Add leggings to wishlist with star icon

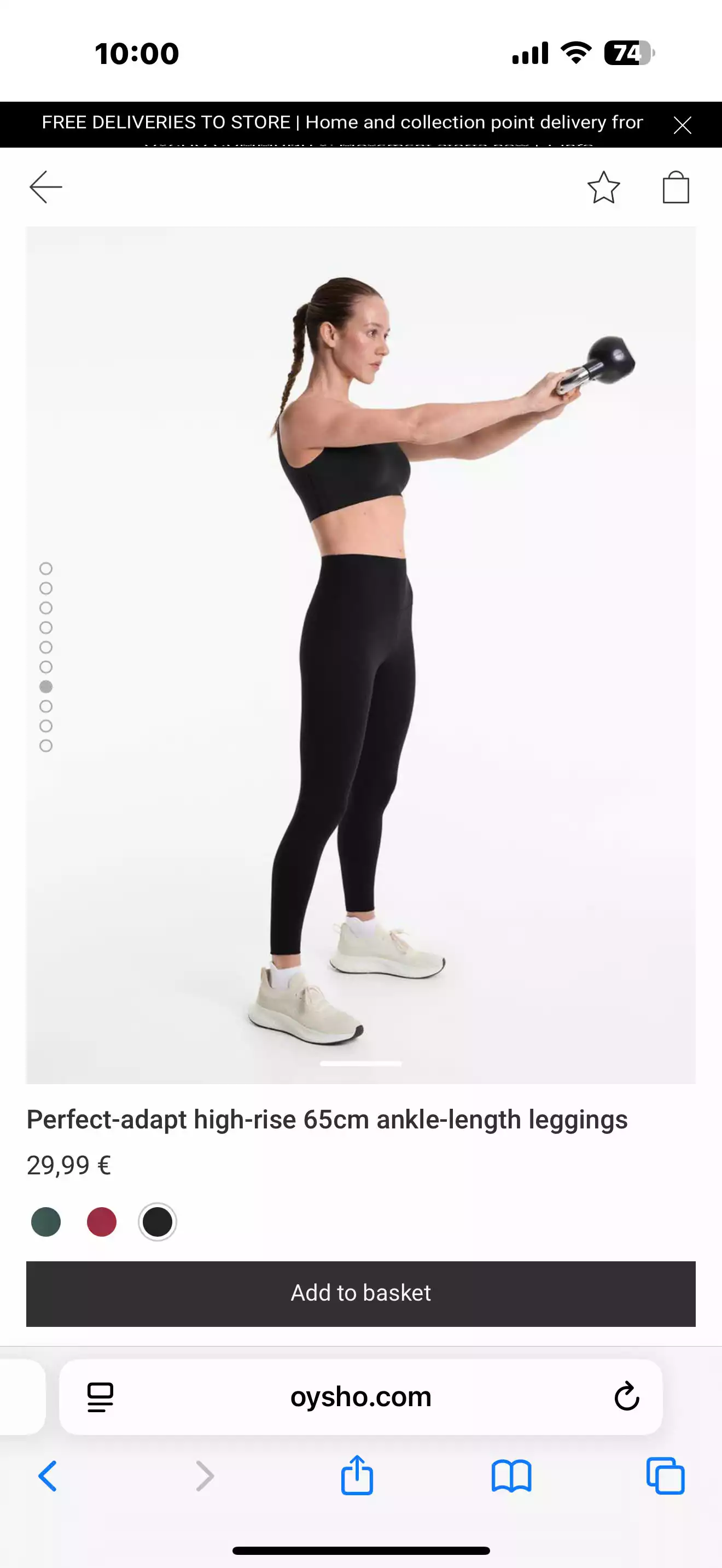click(603, 187)
